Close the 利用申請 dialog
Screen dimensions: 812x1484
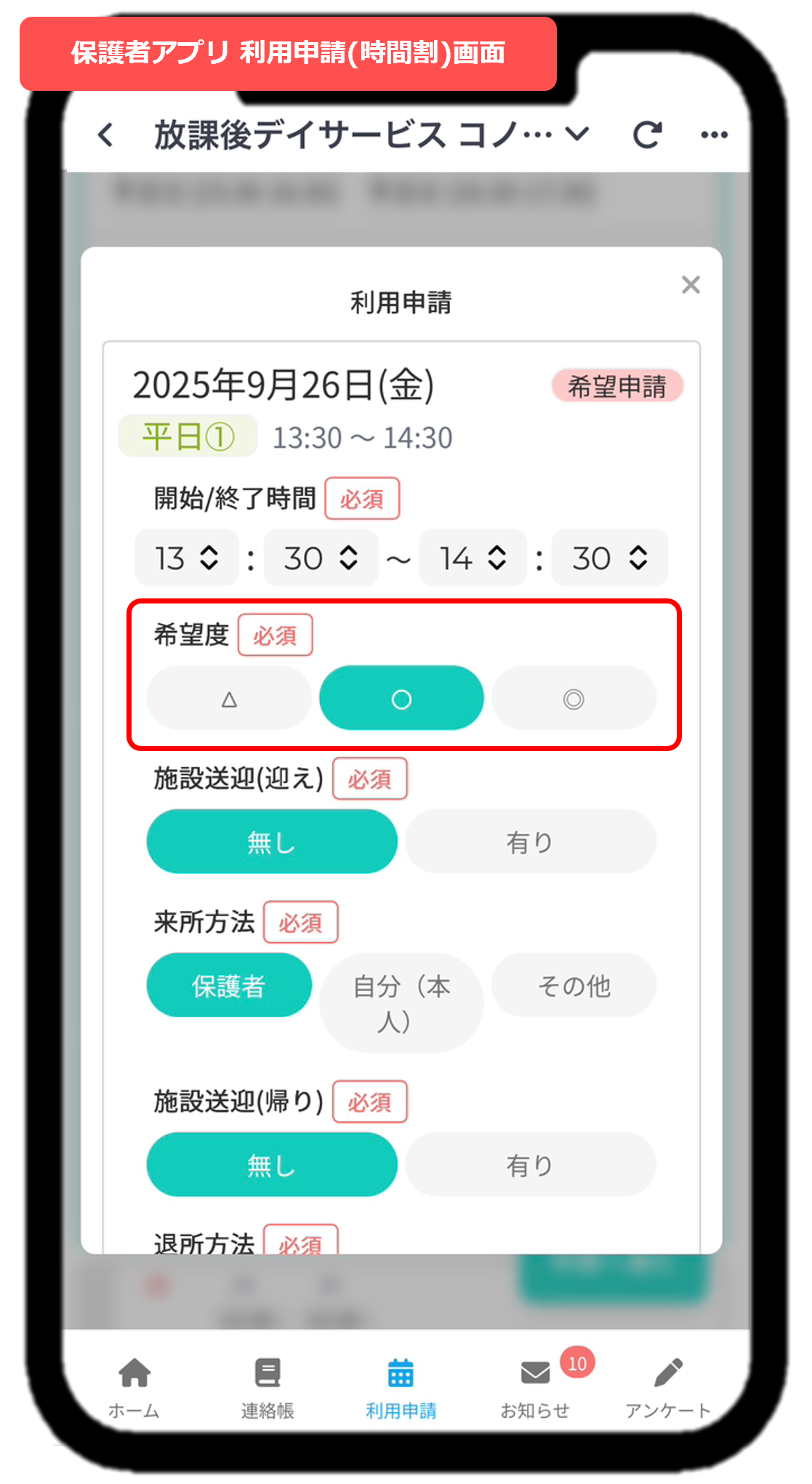tap(691, 284)
